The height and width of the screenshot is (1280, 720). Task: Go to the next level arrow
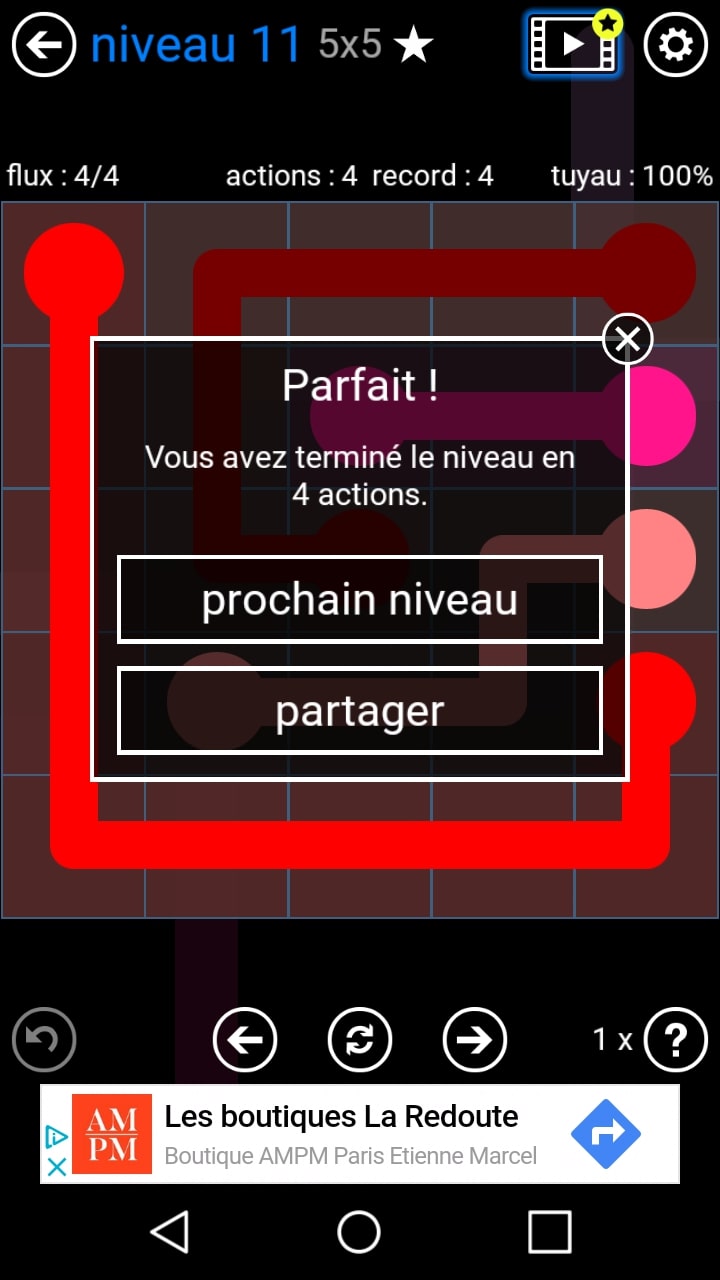coord(475,1040)
